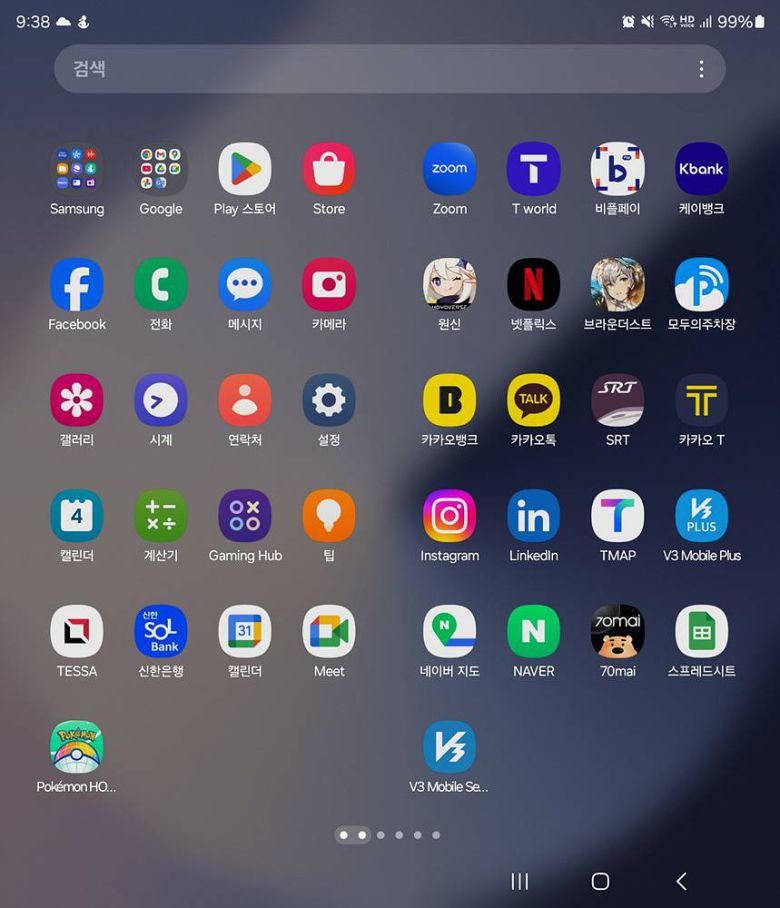The image size is (780, 908).
Task: Launch 넷플릭스 Netflix
Action: [534, 285]
